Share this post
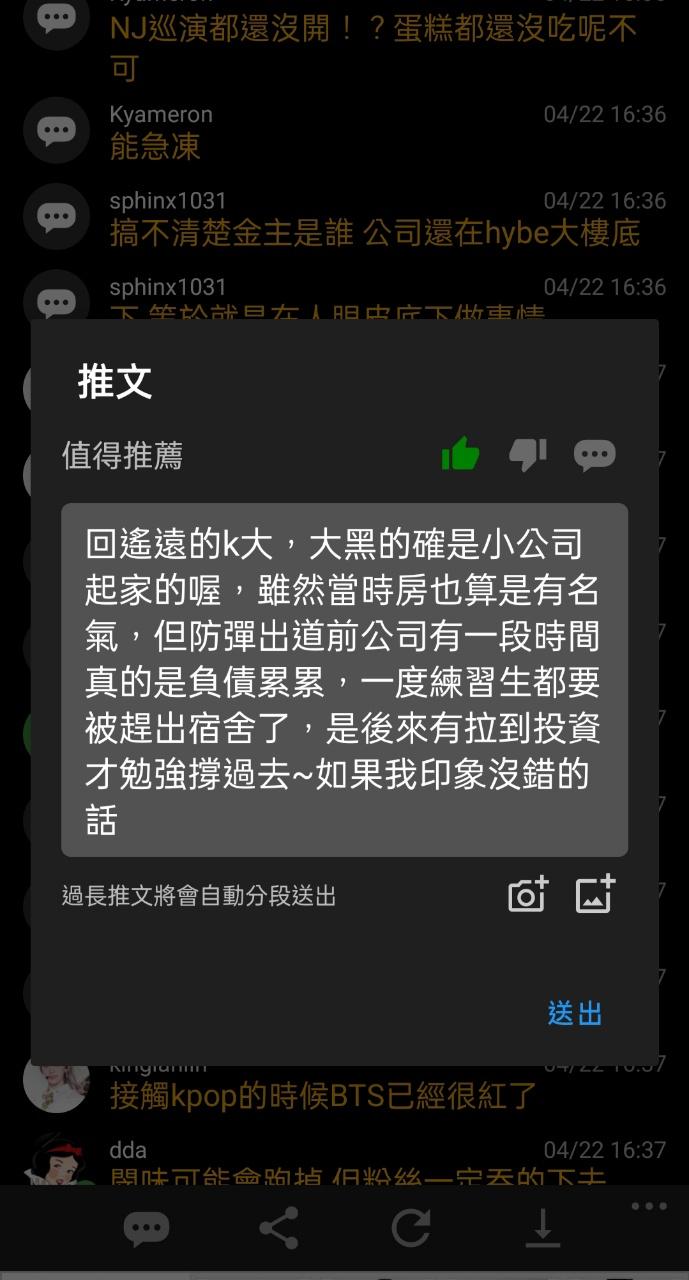Image resolution: width=689 pixels, height=1280 pixels. (x=278, y=1228)
